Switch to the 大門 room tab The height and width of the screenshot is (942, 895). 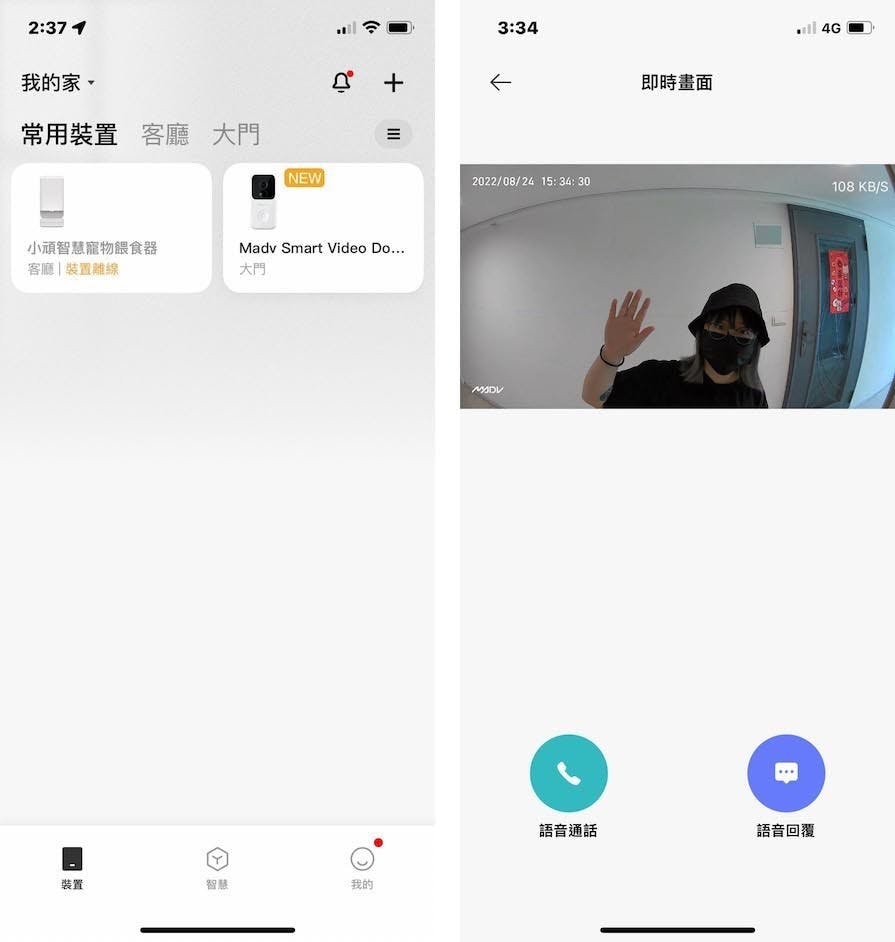click(x=236, y=134)
